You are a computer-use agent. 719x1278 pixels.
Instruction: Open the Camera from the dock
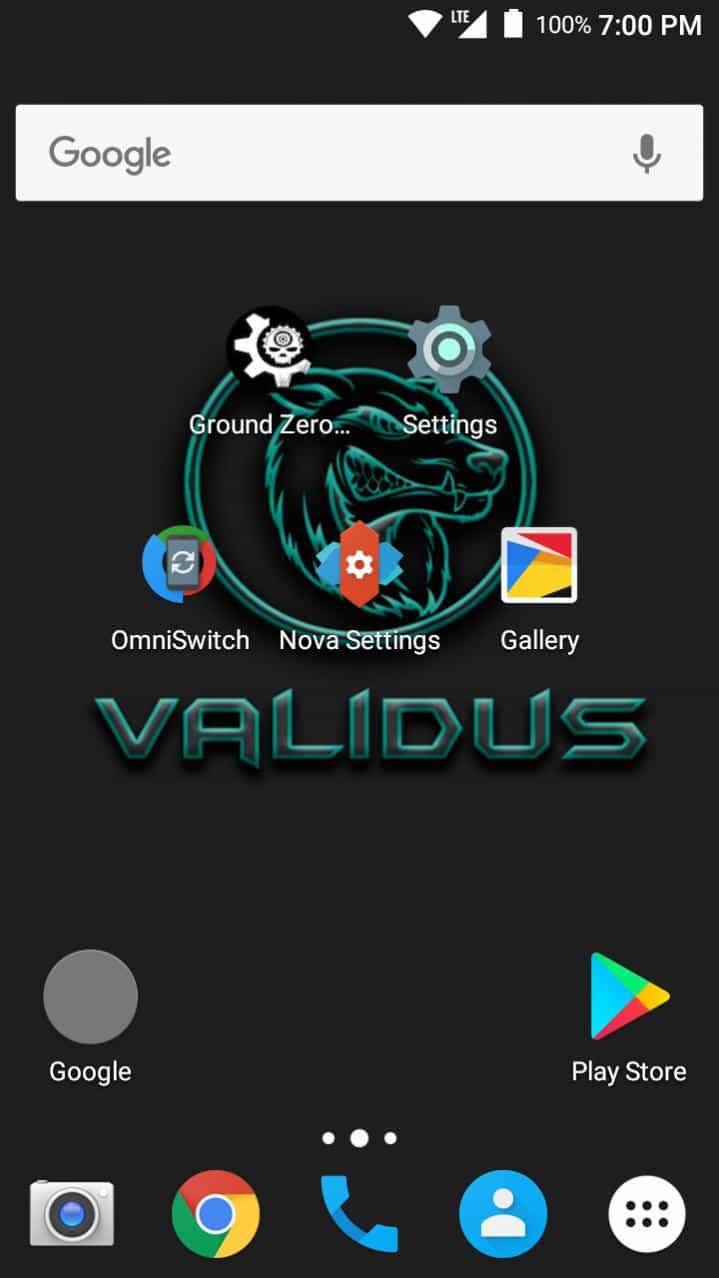point(71,1213)
